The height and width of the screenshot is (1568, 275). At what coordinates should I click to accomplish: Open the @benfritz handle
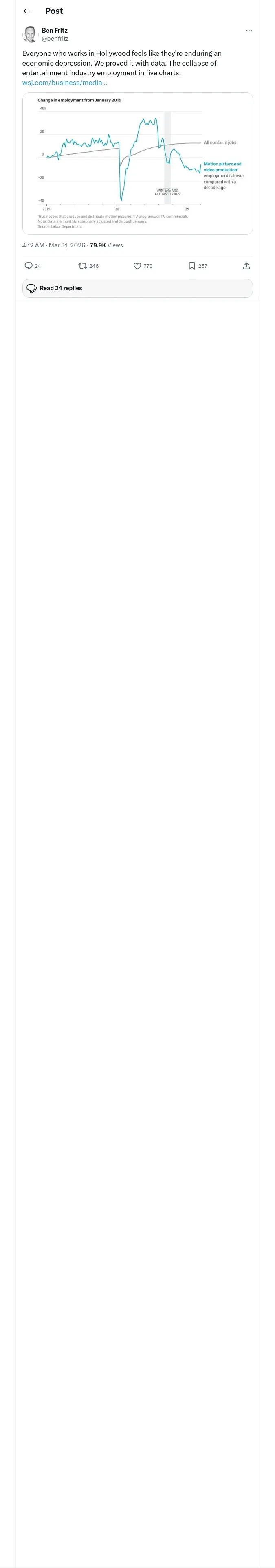[55, 38]
